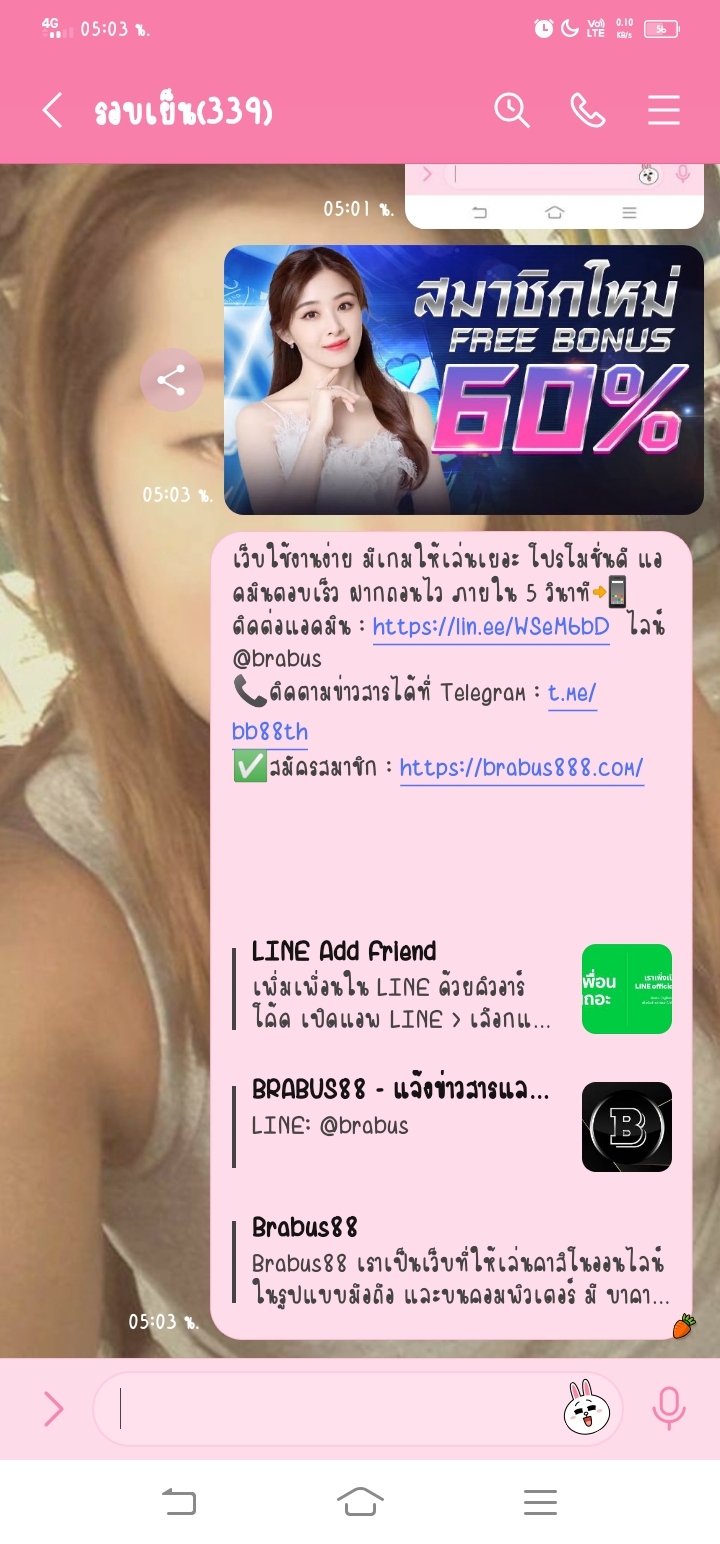Open the BRABUS88 Telegram channel preview

[450, 1125]
